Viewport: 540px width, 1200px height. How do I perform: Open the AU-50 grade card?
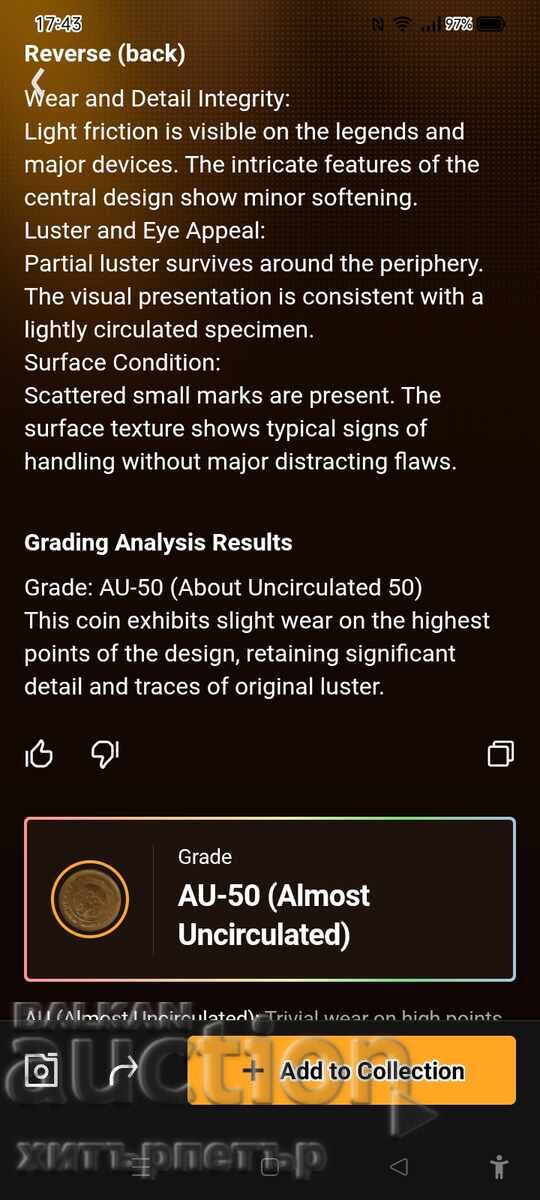pyautogui.click(x=270, y=899)
